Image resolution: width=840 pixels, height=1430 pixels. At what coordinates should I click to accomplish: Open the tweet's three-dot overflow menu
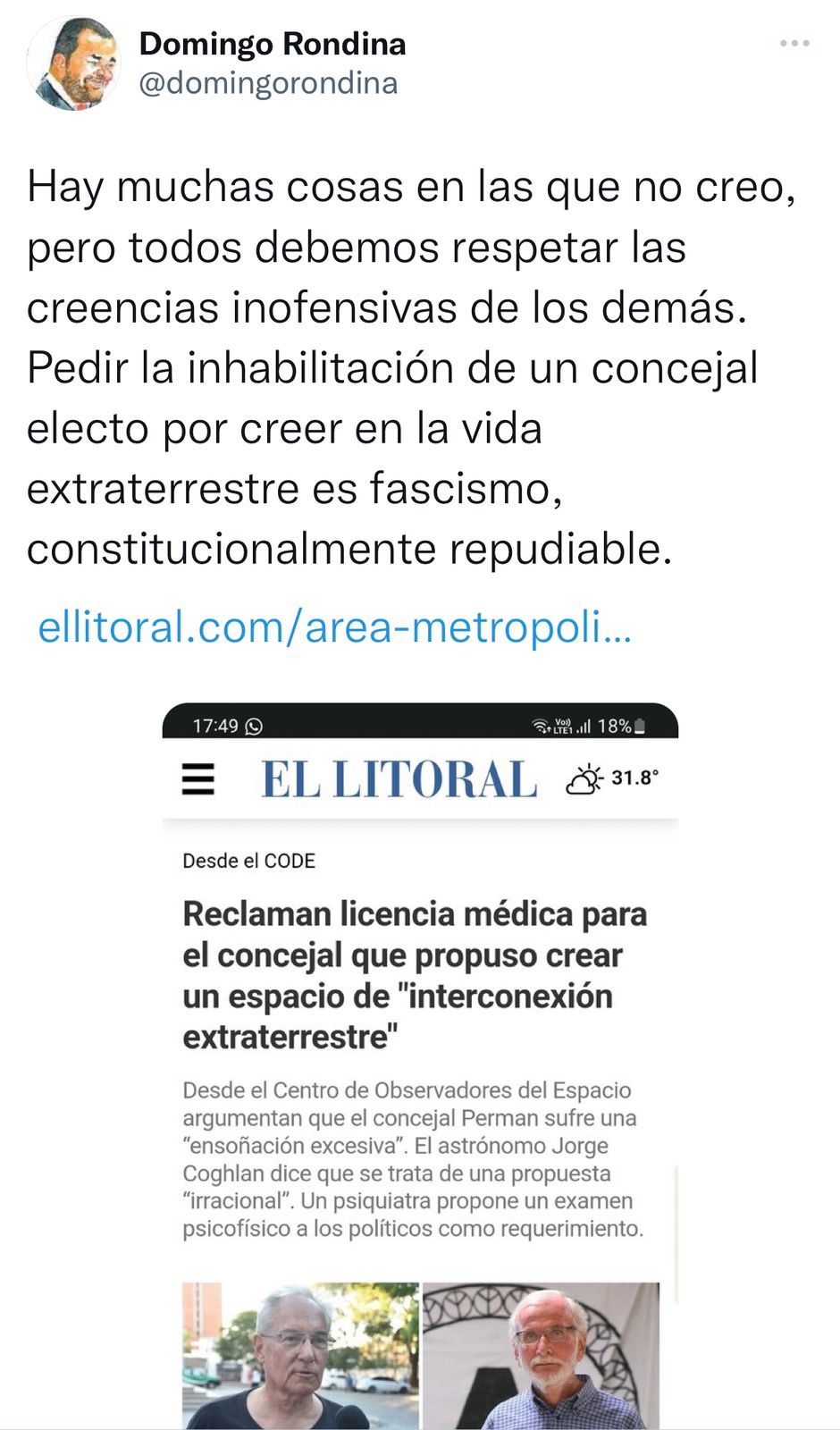pyautogui.click(x=794, y=43)
